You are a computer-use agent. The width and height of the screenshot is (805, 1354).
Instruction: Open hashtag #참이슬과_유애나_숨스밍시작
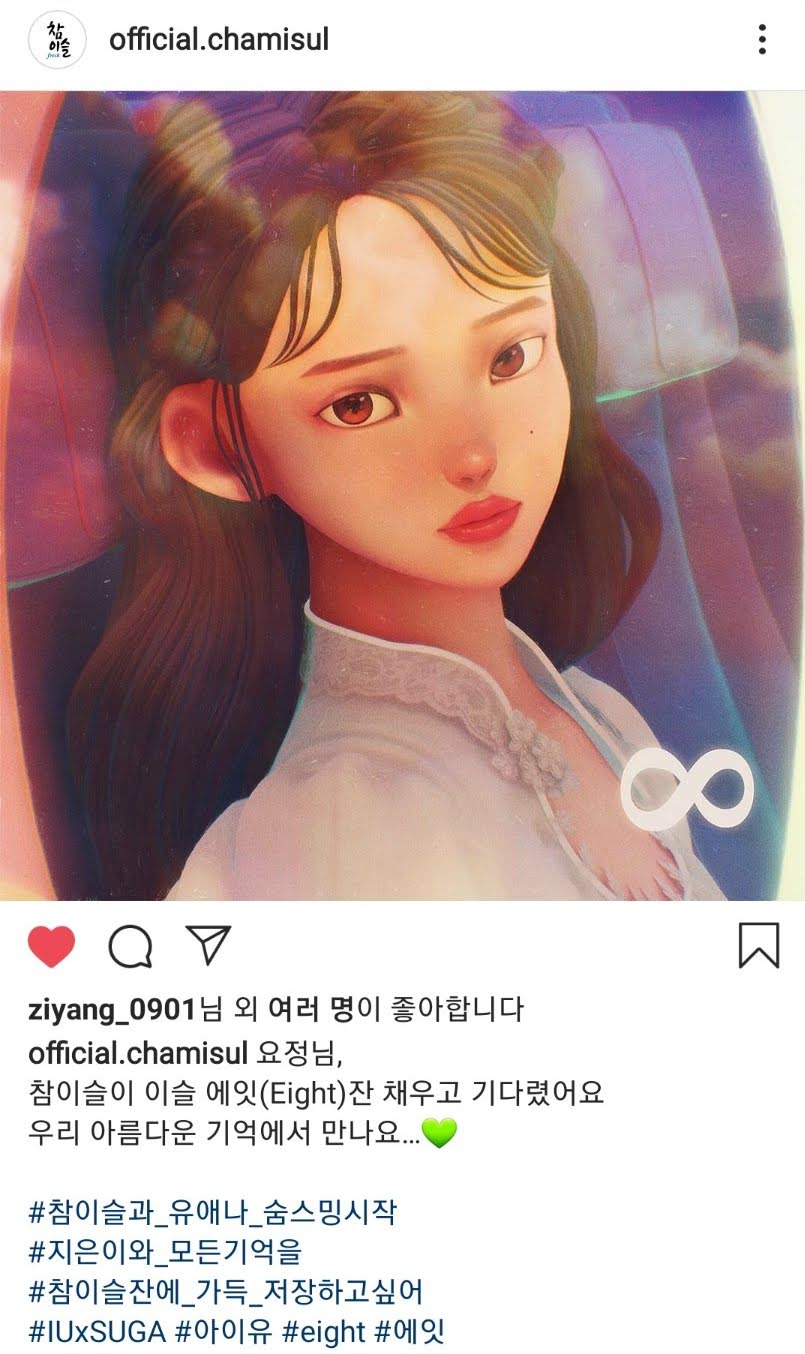coord(212,1213)
